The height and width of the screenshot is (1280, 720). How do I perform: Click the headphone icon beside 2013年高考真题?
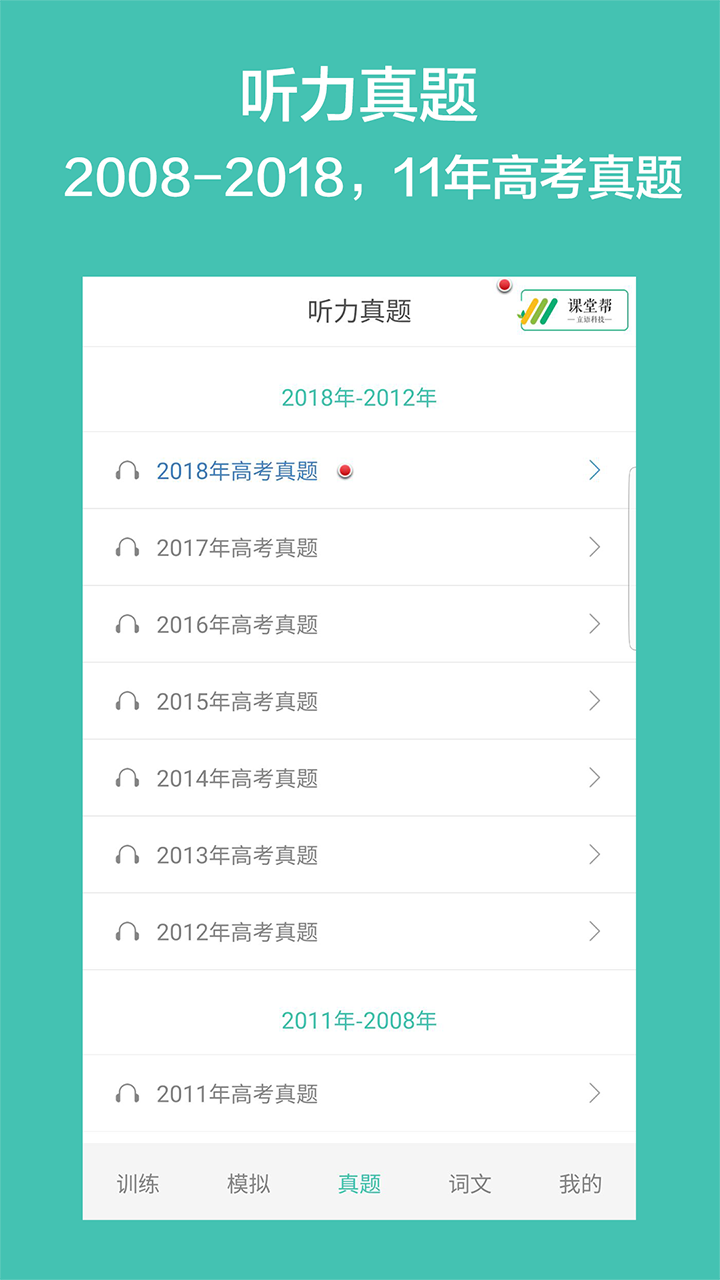(127, 854)
